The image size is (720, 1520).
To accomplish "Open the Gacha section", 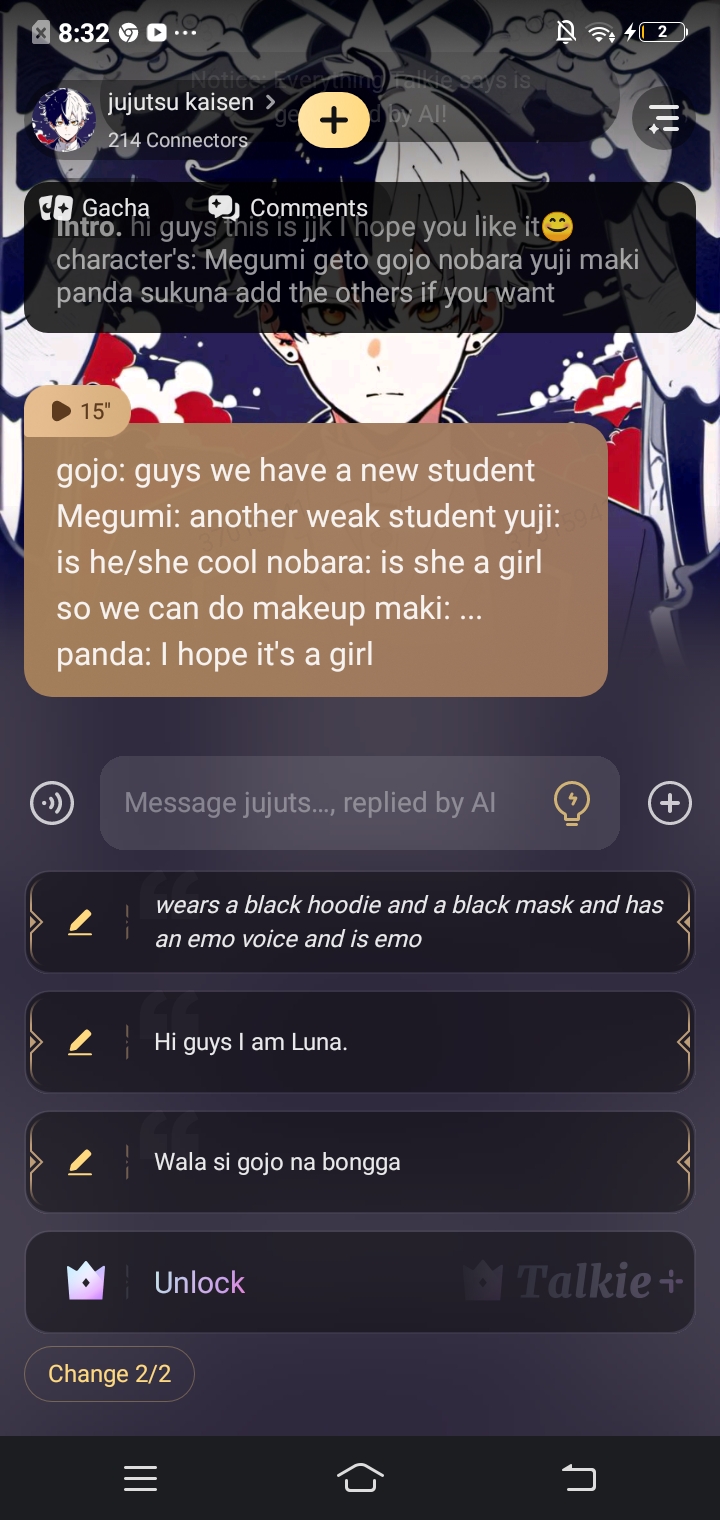I will tap(96, 208).
